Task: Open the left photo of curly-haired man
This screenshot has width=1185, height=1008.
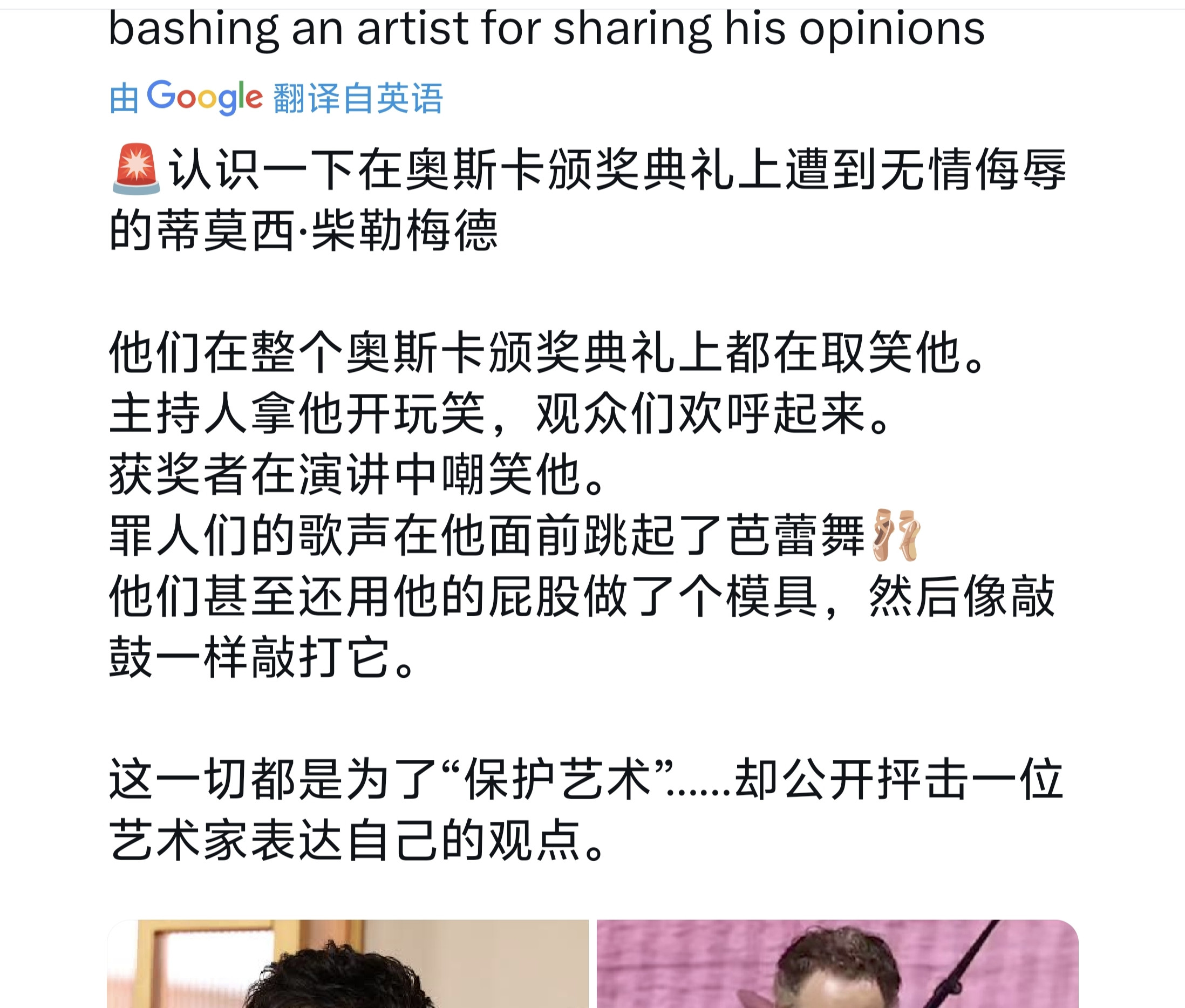Action: (x=348, y=964)
